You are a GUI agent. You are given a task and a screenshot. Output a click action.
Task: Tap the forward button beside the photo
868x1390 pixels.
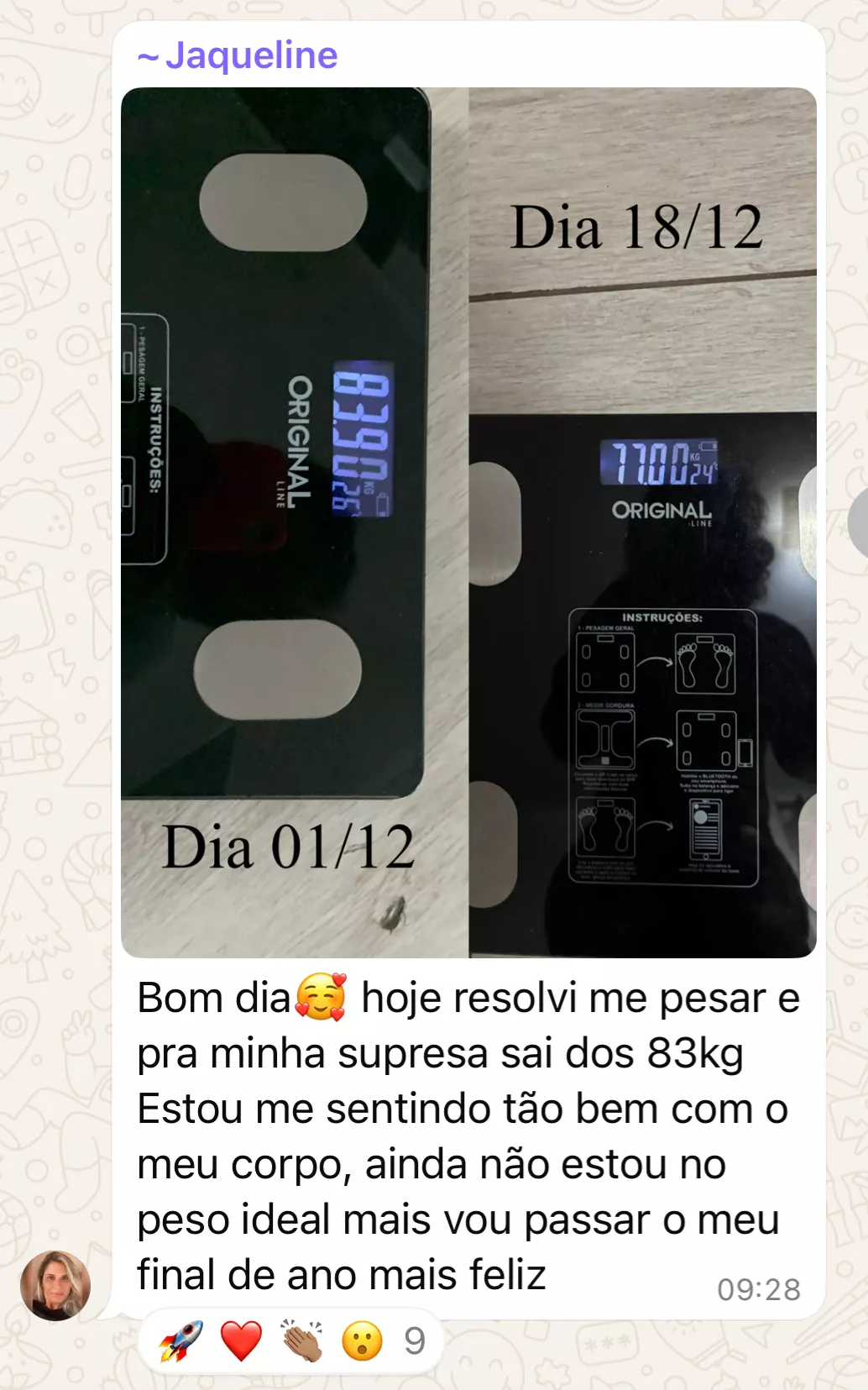point(860,522)
